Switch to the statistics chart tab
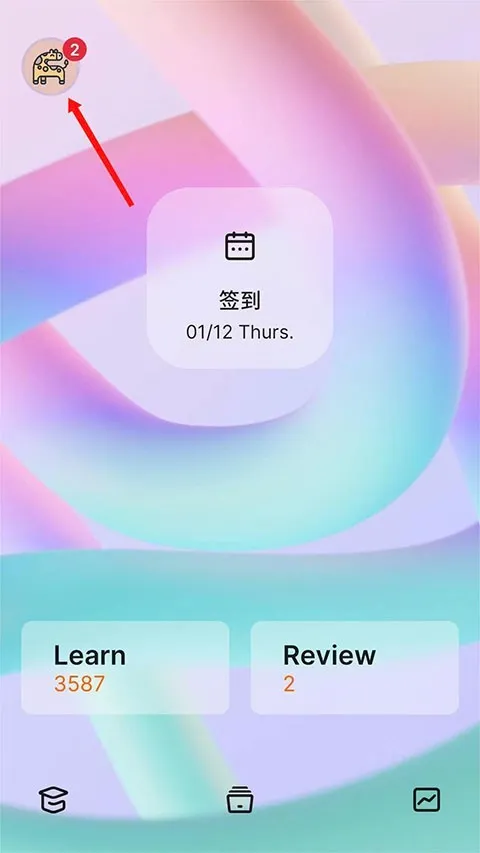Screen dimensions: 480x853 point(427,800)
